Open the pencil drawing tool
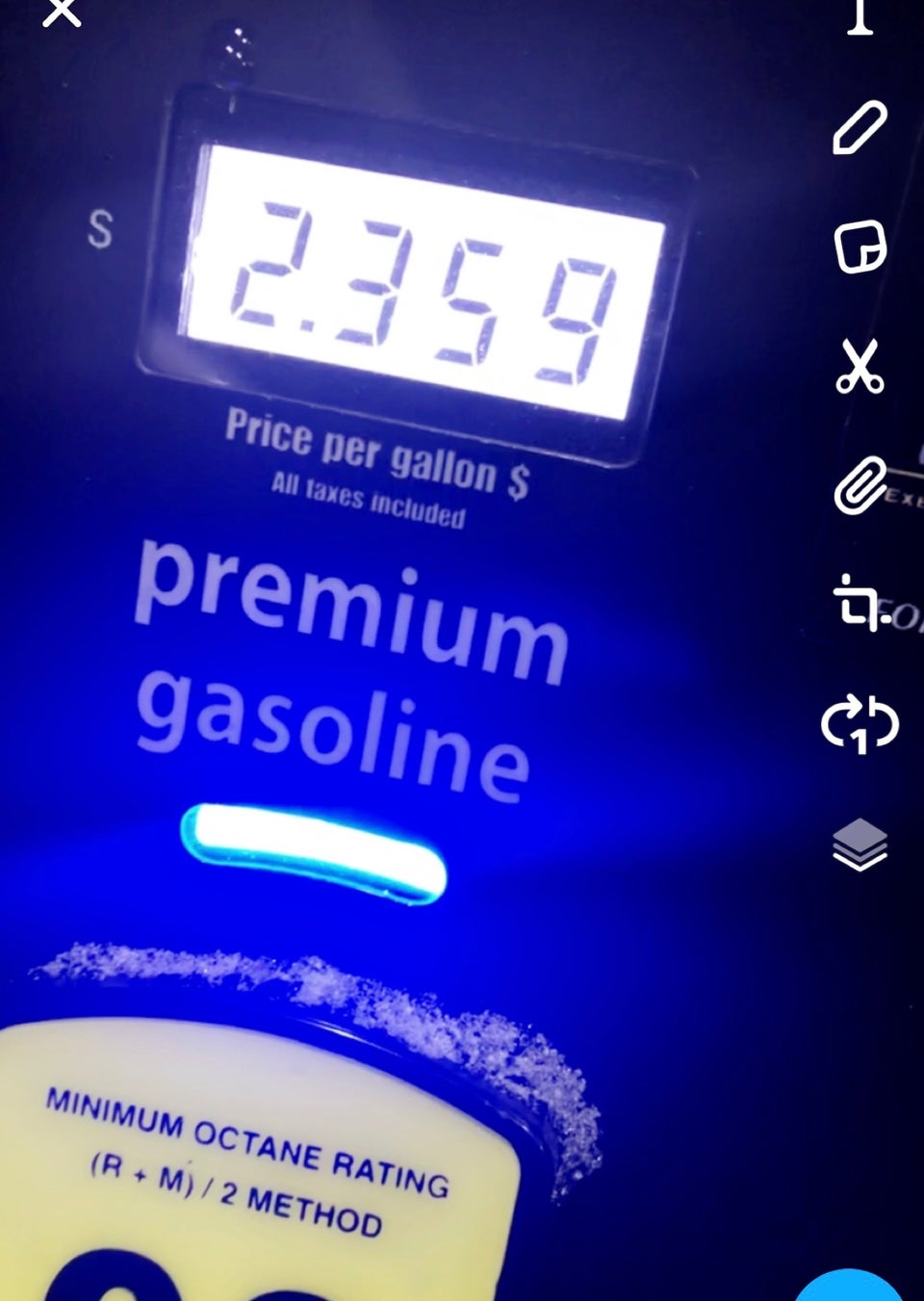 (x=859, y=129)
